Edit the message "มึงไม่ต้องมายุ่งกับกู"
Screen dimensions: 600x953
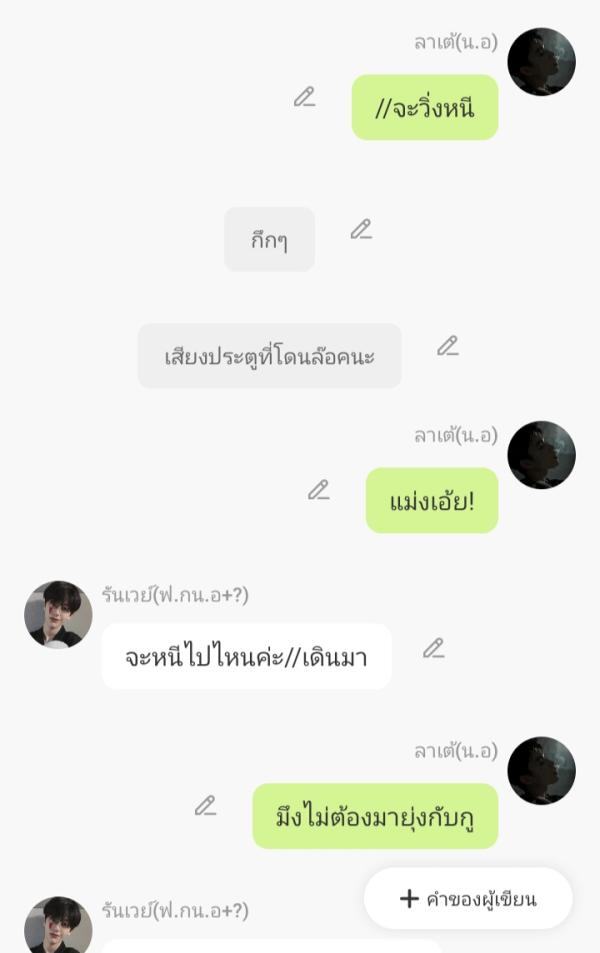[x=206, y=805]
